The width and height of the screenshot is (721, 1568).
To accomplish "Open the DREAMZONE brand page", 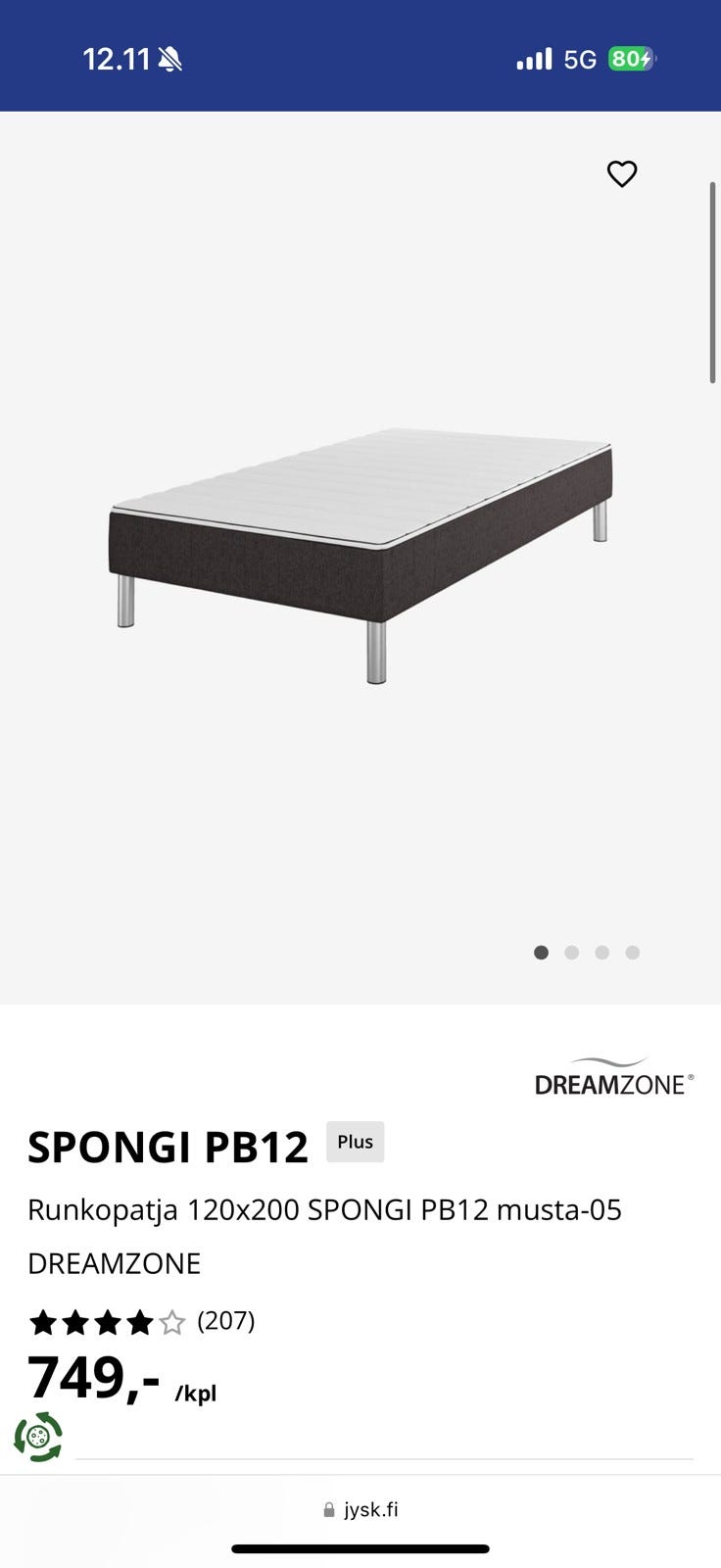I will tap(614, 1077).
